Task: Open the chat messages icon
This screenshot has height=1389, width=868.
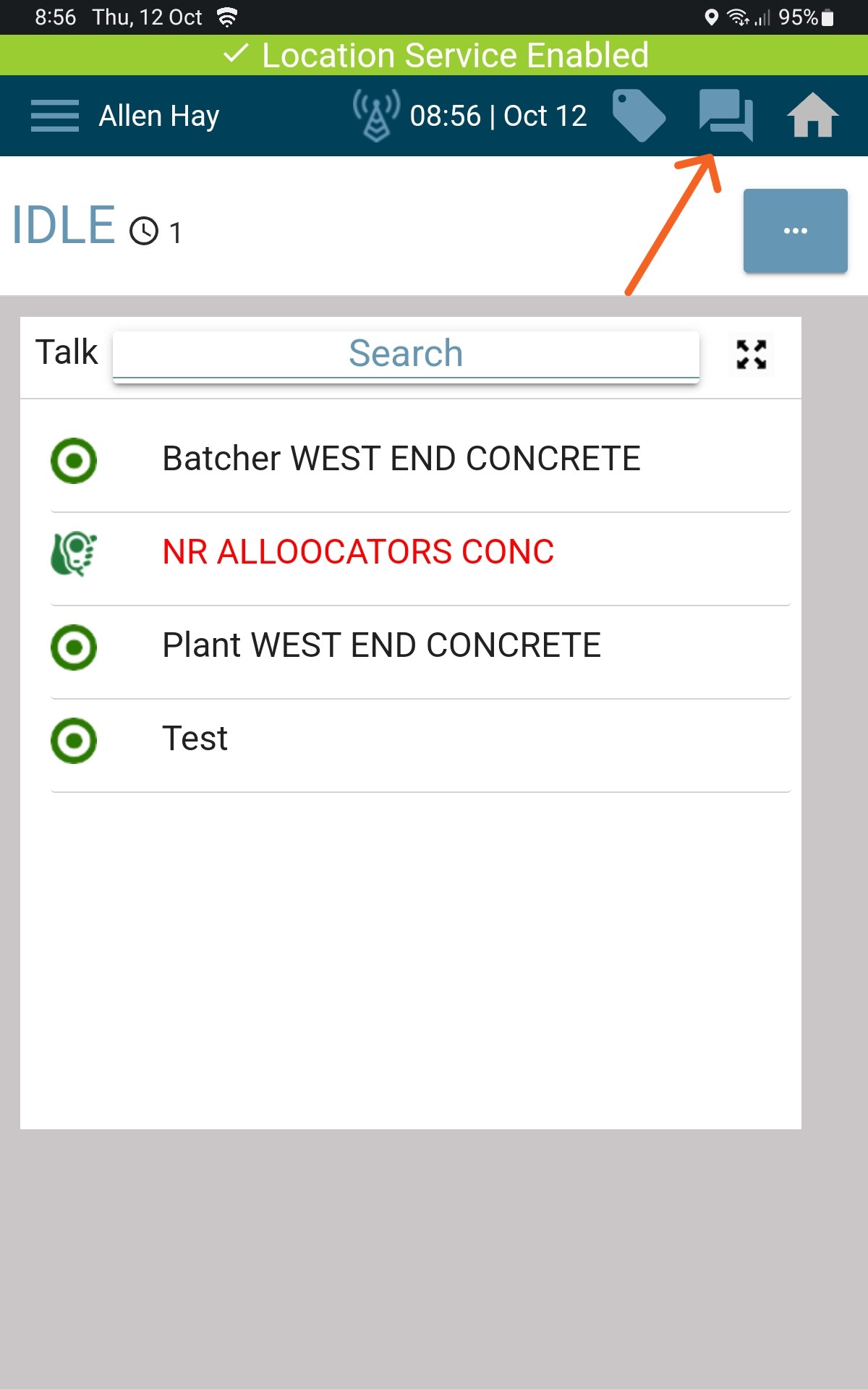Action: click(726, 116)
